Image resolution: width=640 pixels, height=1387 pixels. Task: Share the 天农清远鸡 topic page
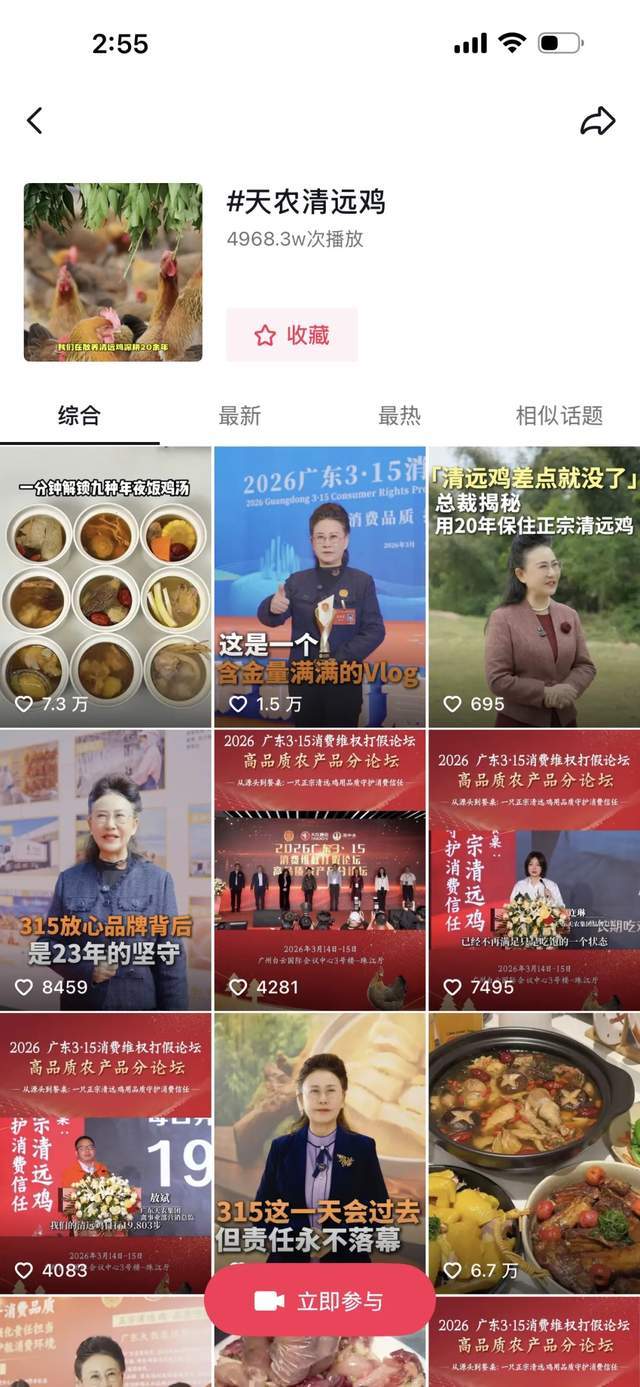(597, 121)
